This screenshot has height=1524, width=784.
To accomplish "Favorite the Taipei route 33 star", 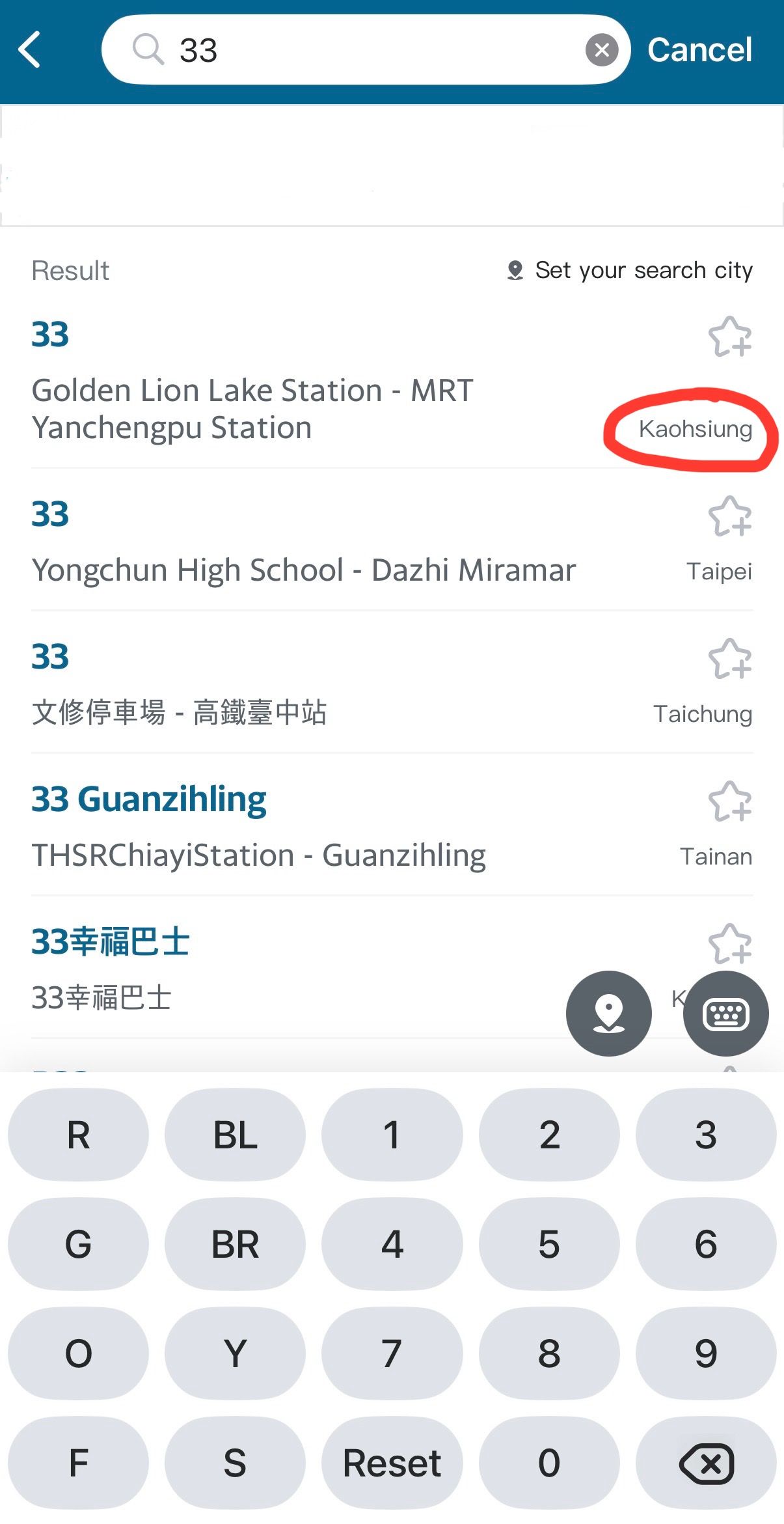I will (730, 516).
